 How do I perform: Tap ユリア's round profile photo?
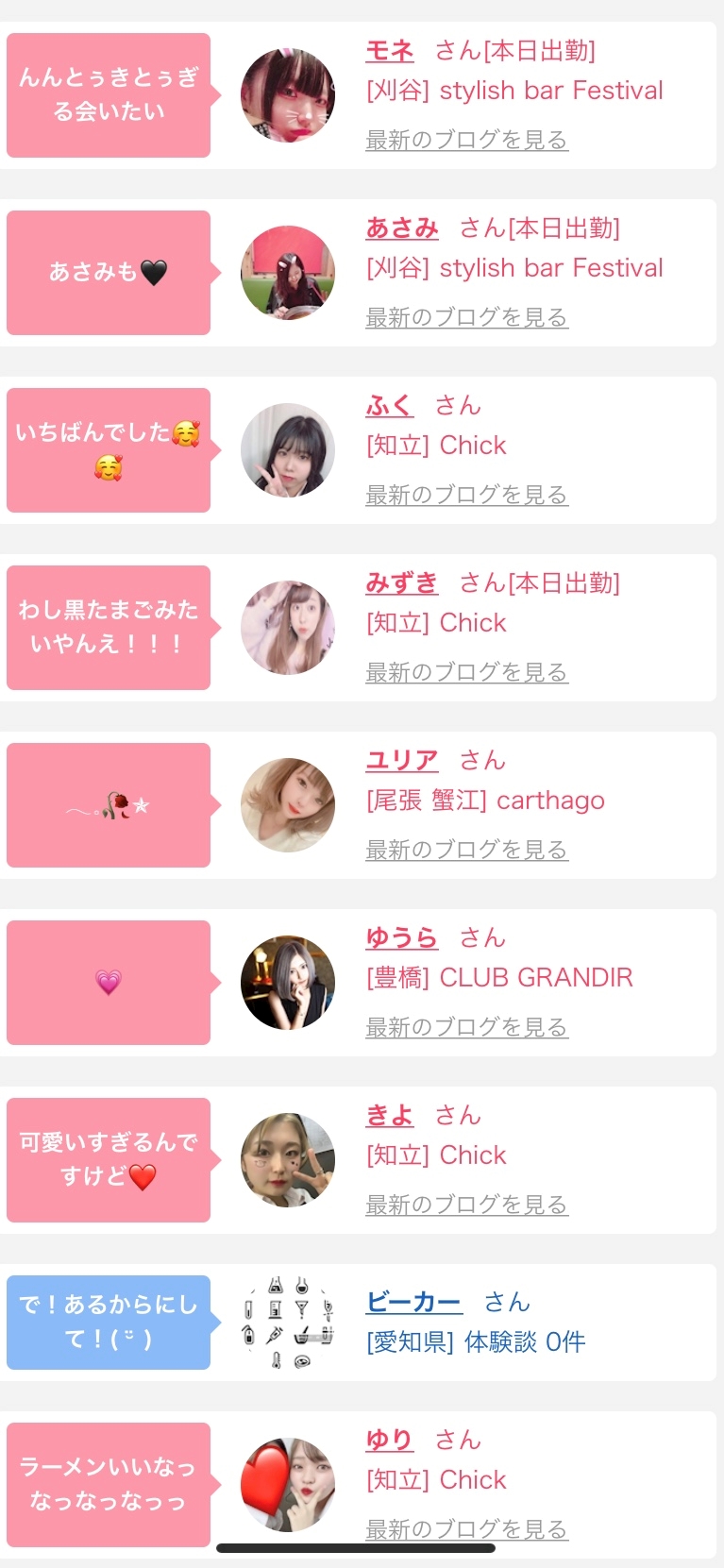click(288, 805)
